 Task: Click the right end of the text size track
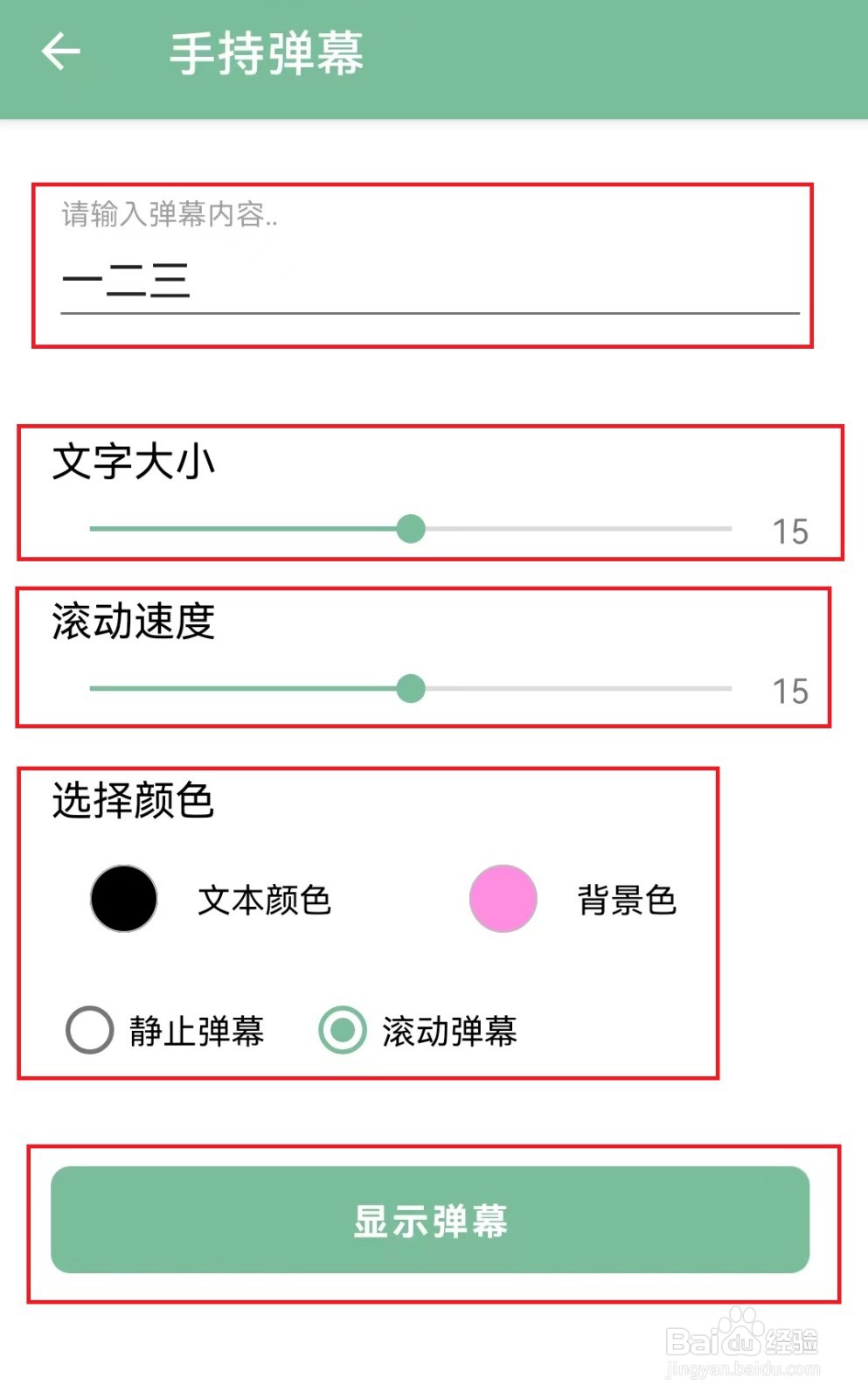click(730, 528)
